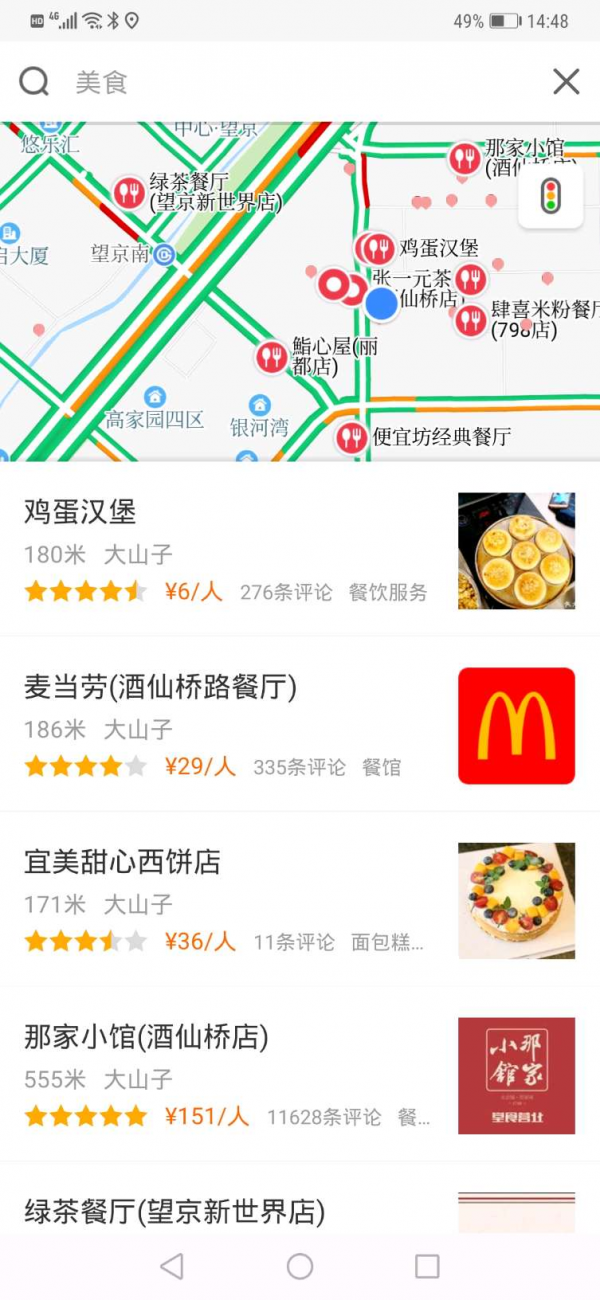Image resolution: width=600 pixels, height=1300 pixels.
Task: Open 麦当劳(酒仙桥路餐厅) listing
Action: 300,724
